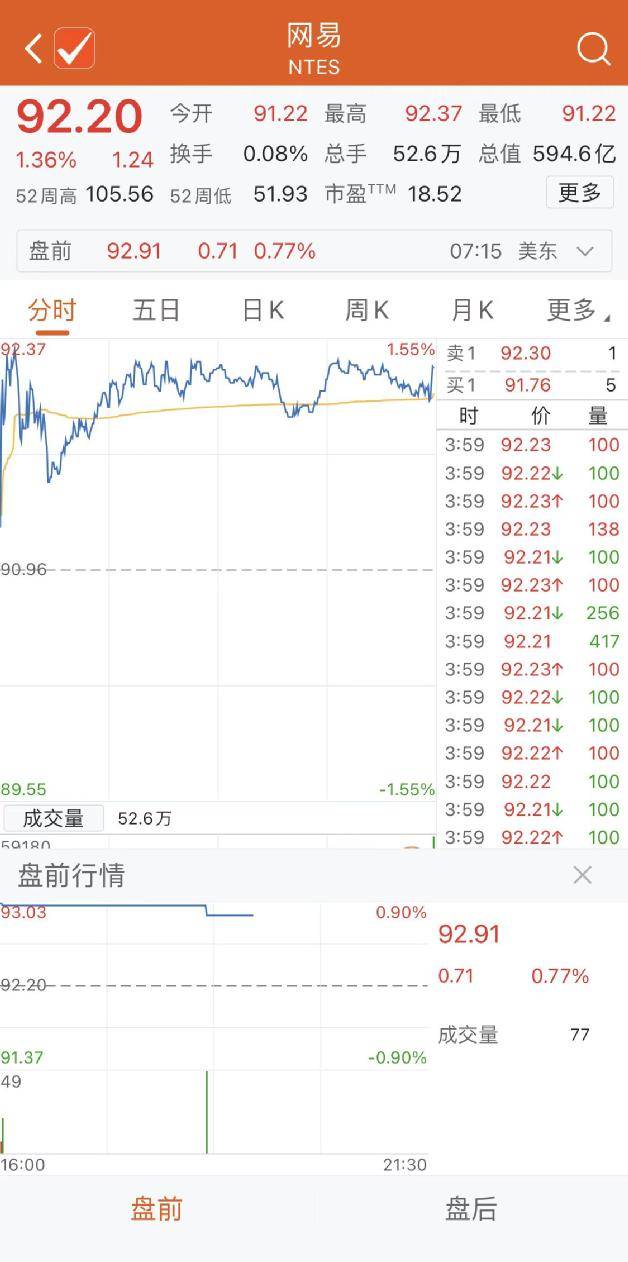
Task: Switch to the 日K chart tab
Action: 263,310
